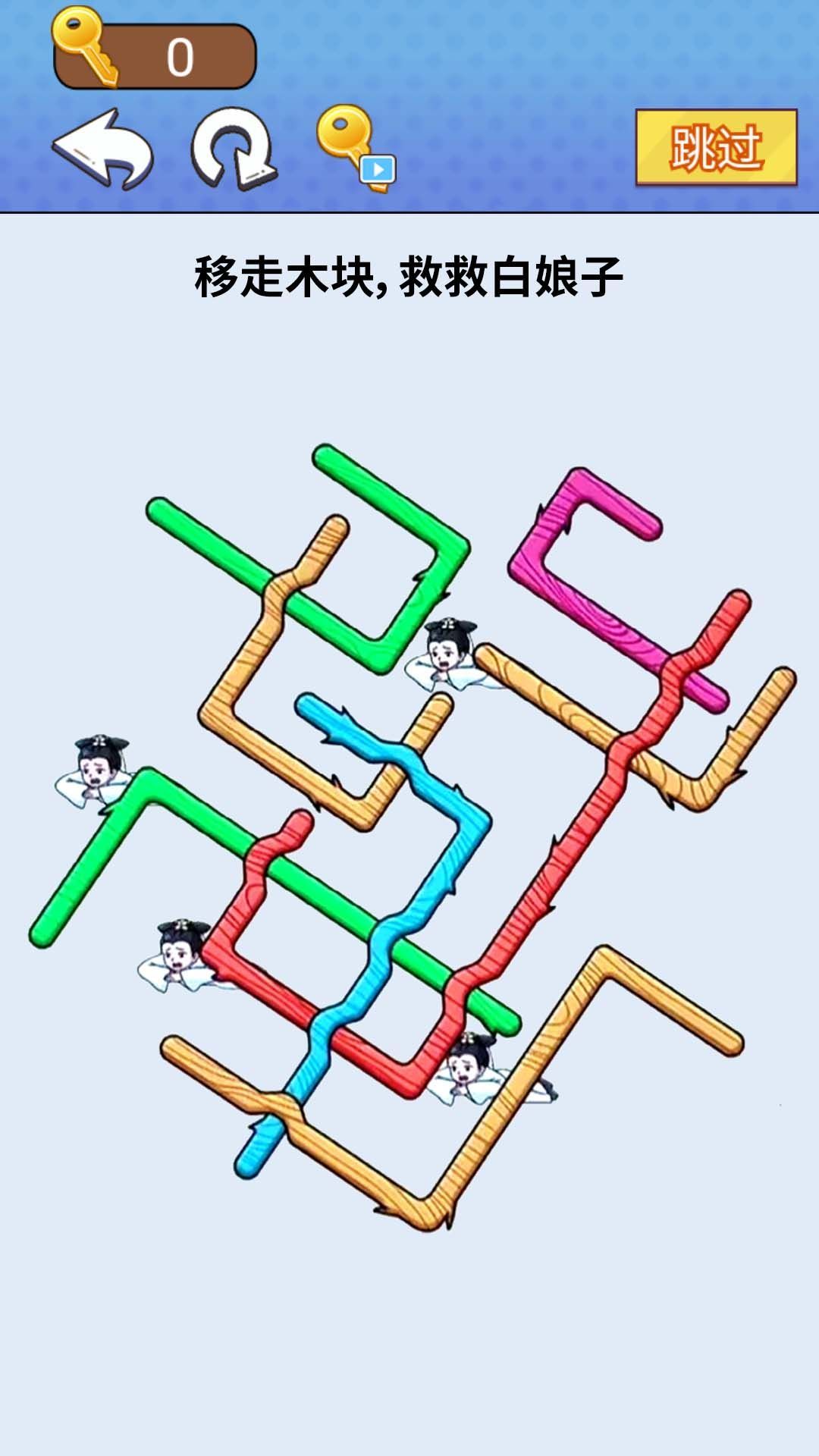Screen dimensions: 819x1456
Task: Restart the level with the circular arrow
Action: click(233, 149)
